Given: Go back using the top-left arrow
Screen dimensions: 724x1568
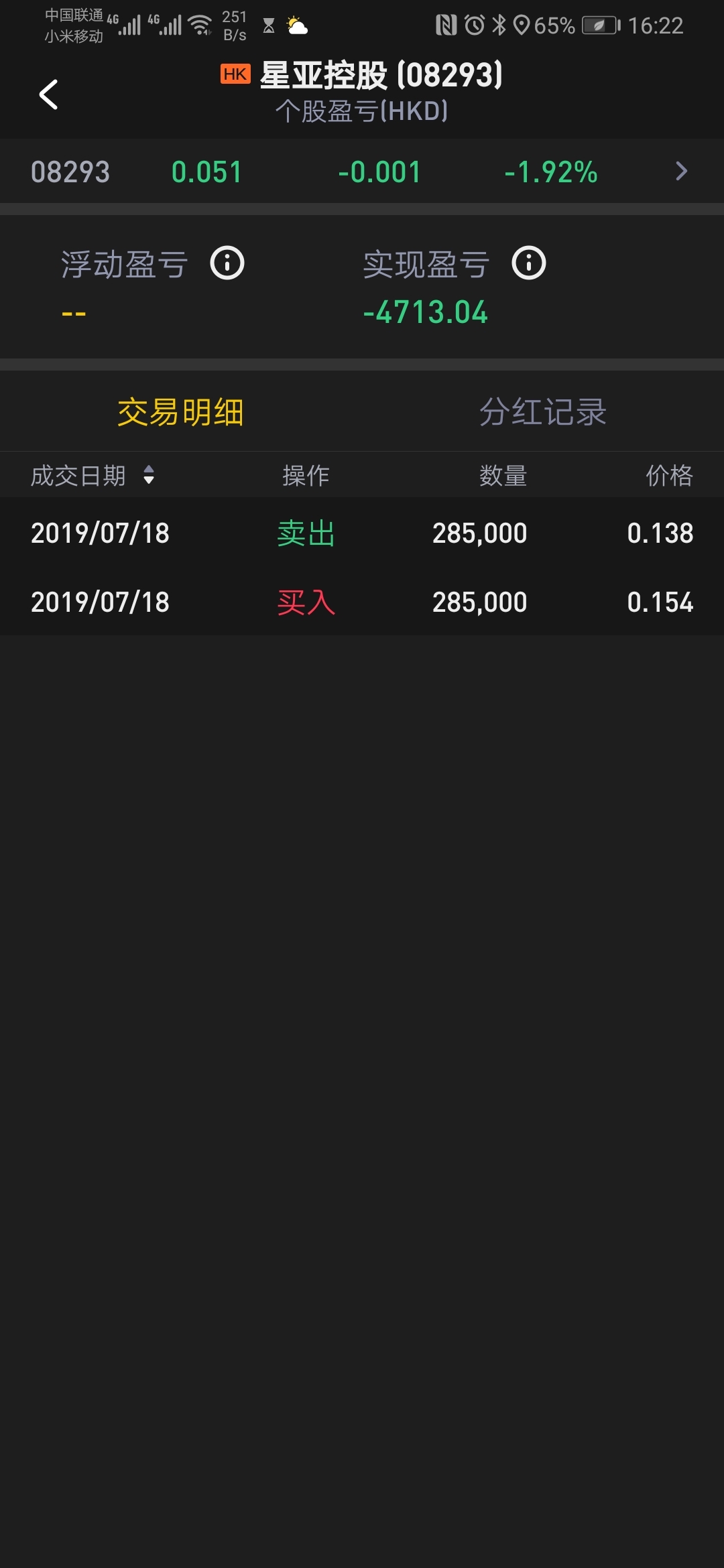Looking at the screenshot, I should click(48, 94).
